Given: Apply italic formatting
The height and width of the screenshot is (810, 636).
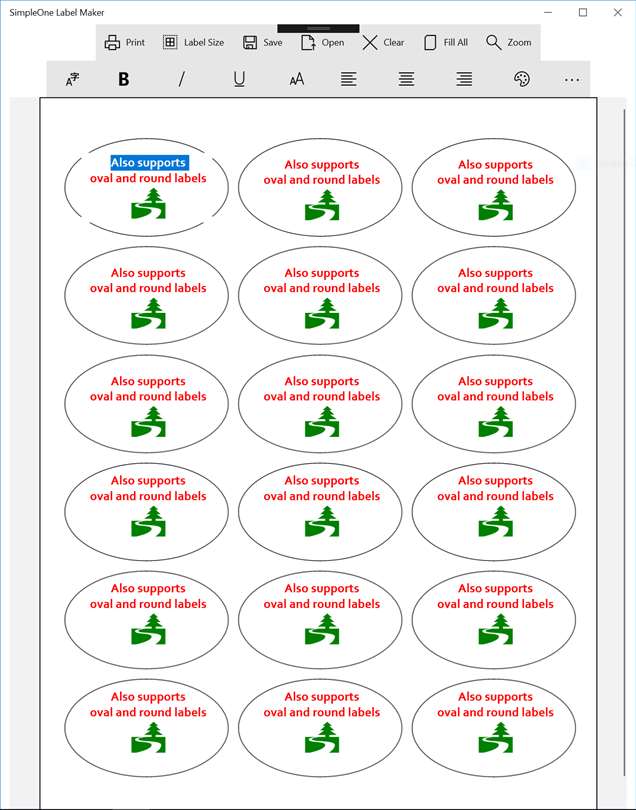Looking at the screenshot, I should [181, 79].
